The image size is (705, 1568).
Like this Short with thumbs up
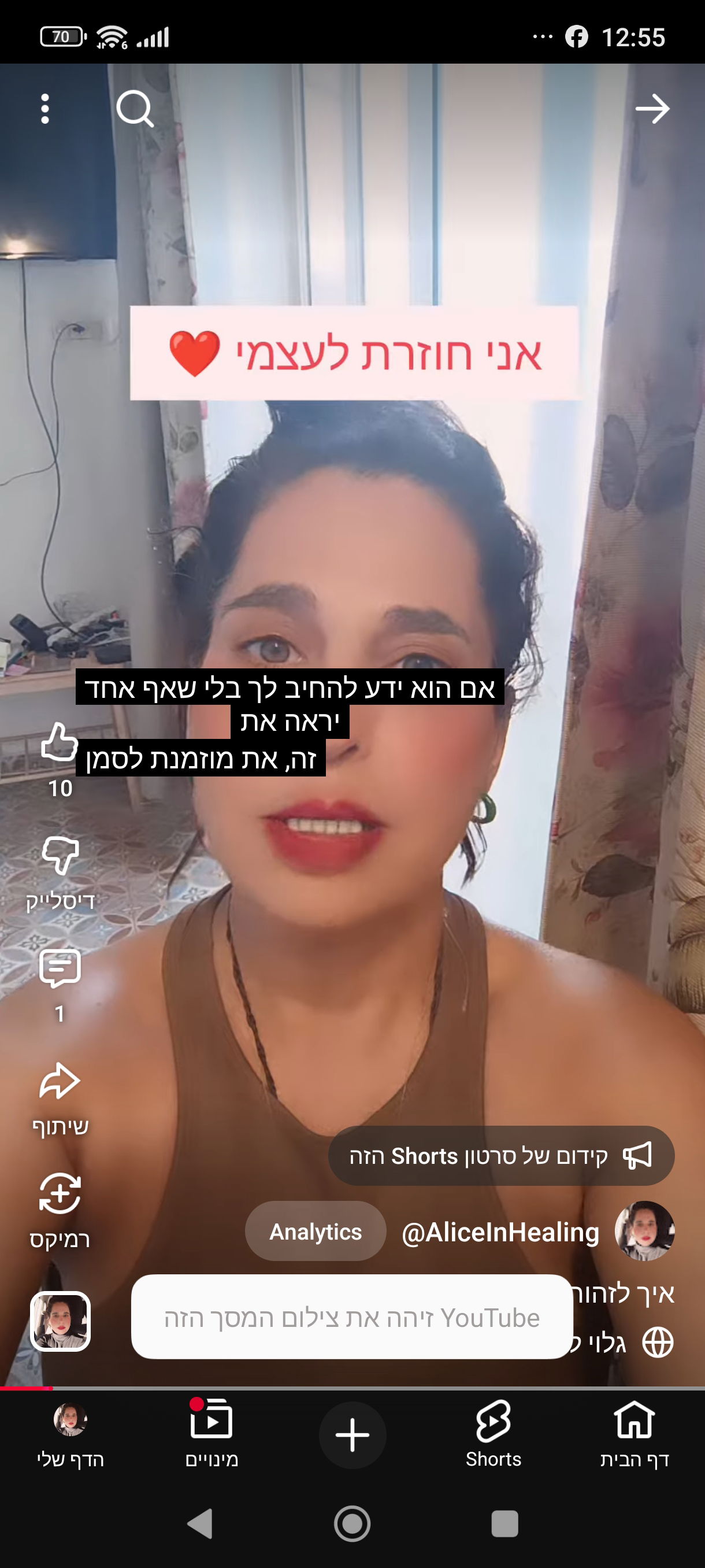click(60, 742)
